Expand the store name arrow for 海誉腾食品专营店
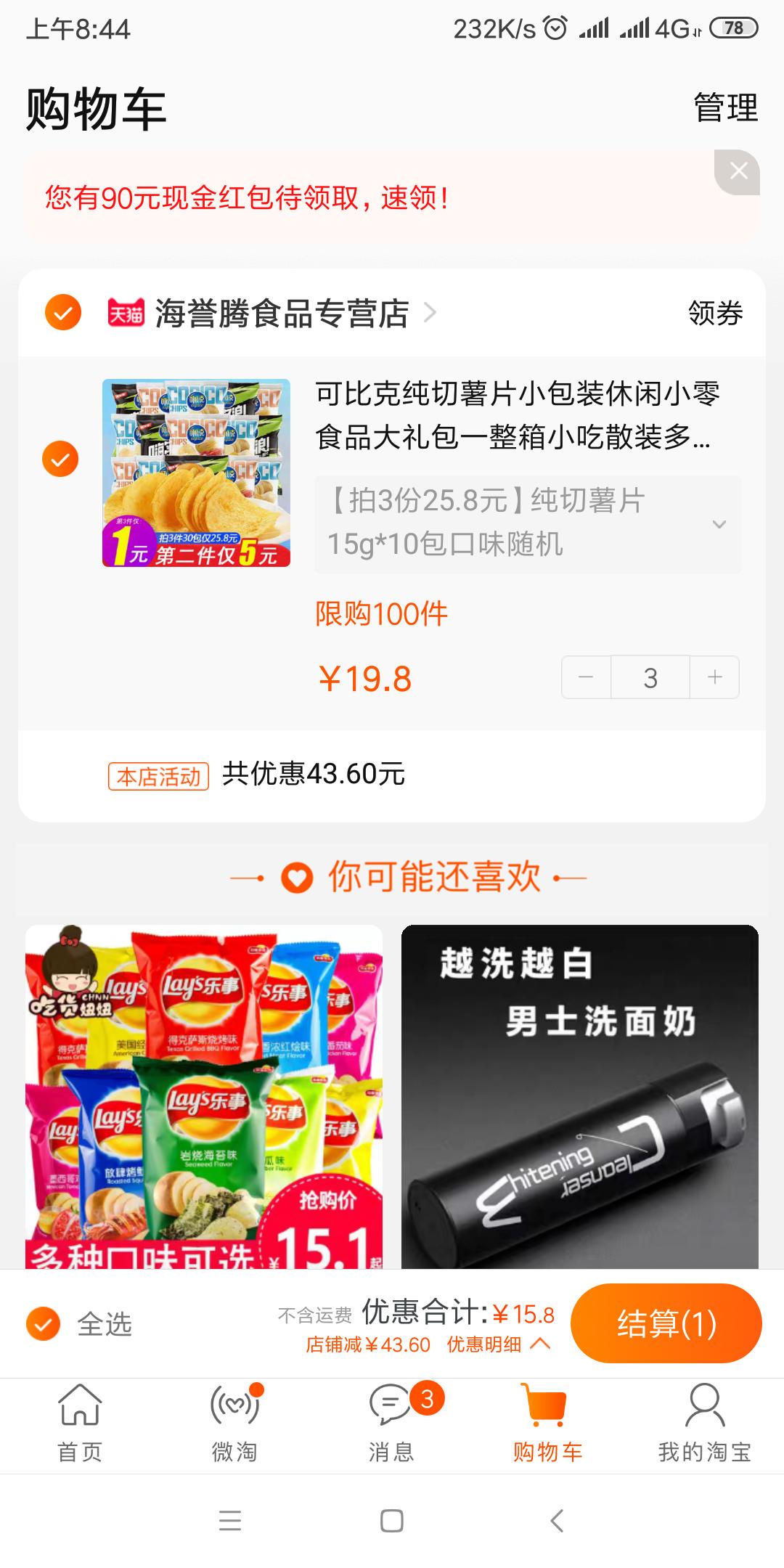784x1568 pixels. click(x=432, y=314)
